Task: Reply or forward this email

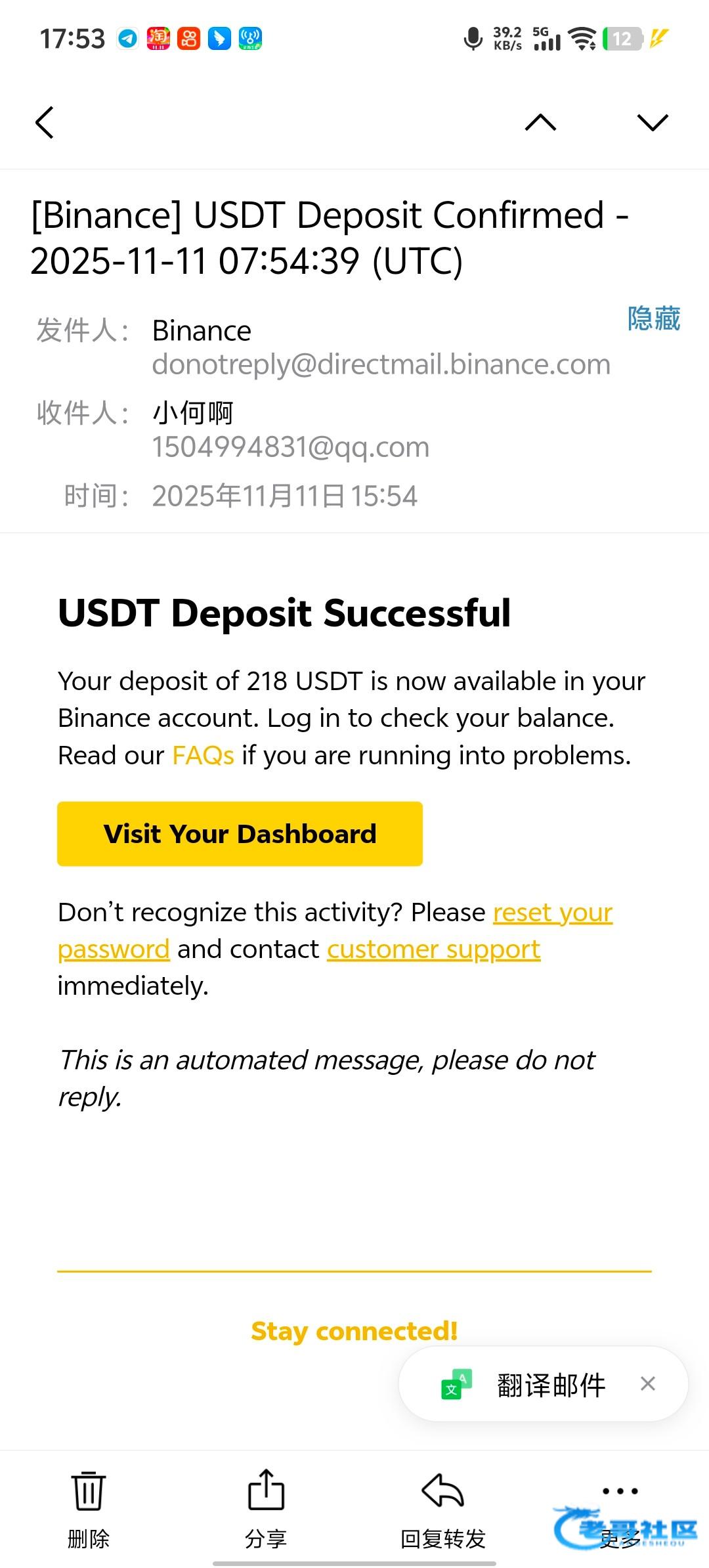Action: click(x=443, y=1508)
